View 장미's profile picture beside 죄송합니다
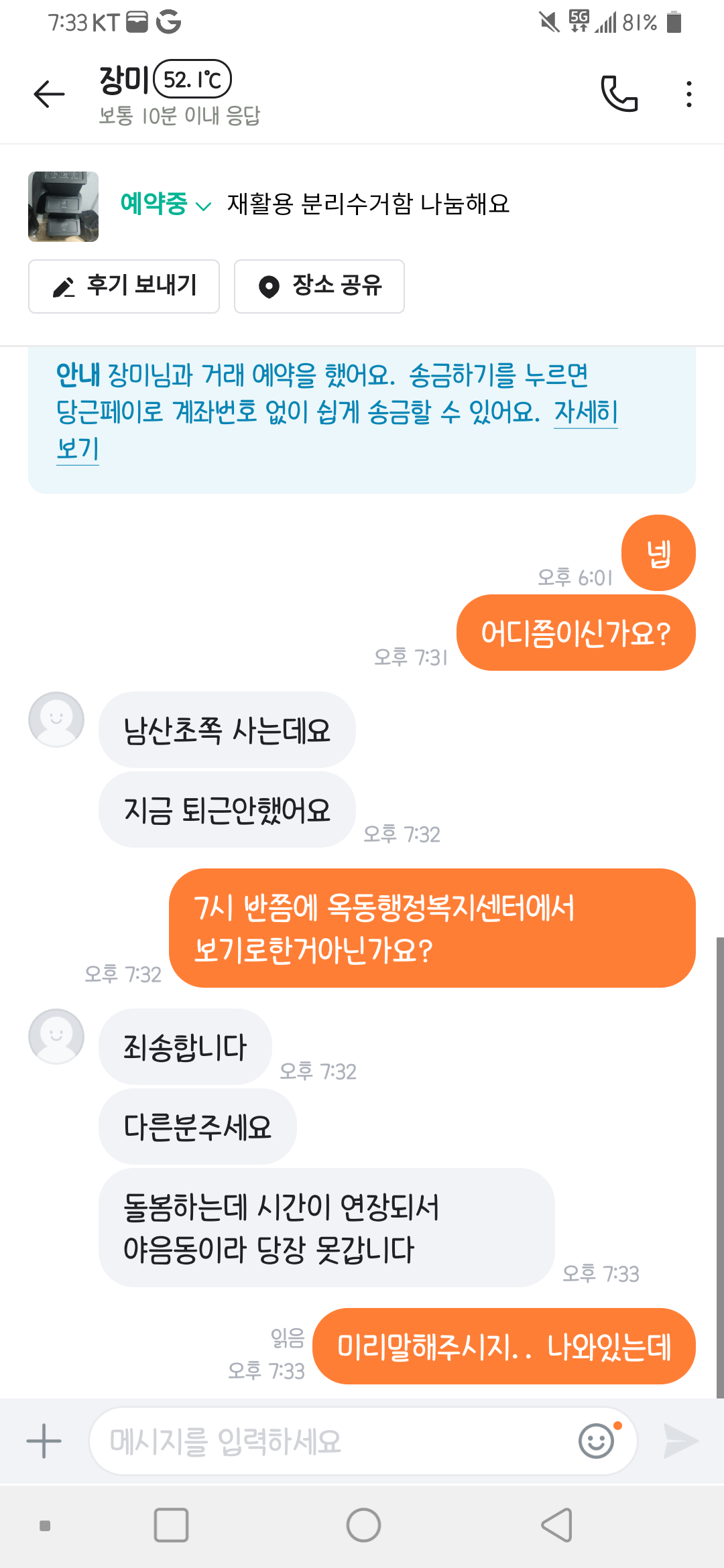Image resolution: width=724 pixels, height=1568 pixels. tap(56, 1037)
